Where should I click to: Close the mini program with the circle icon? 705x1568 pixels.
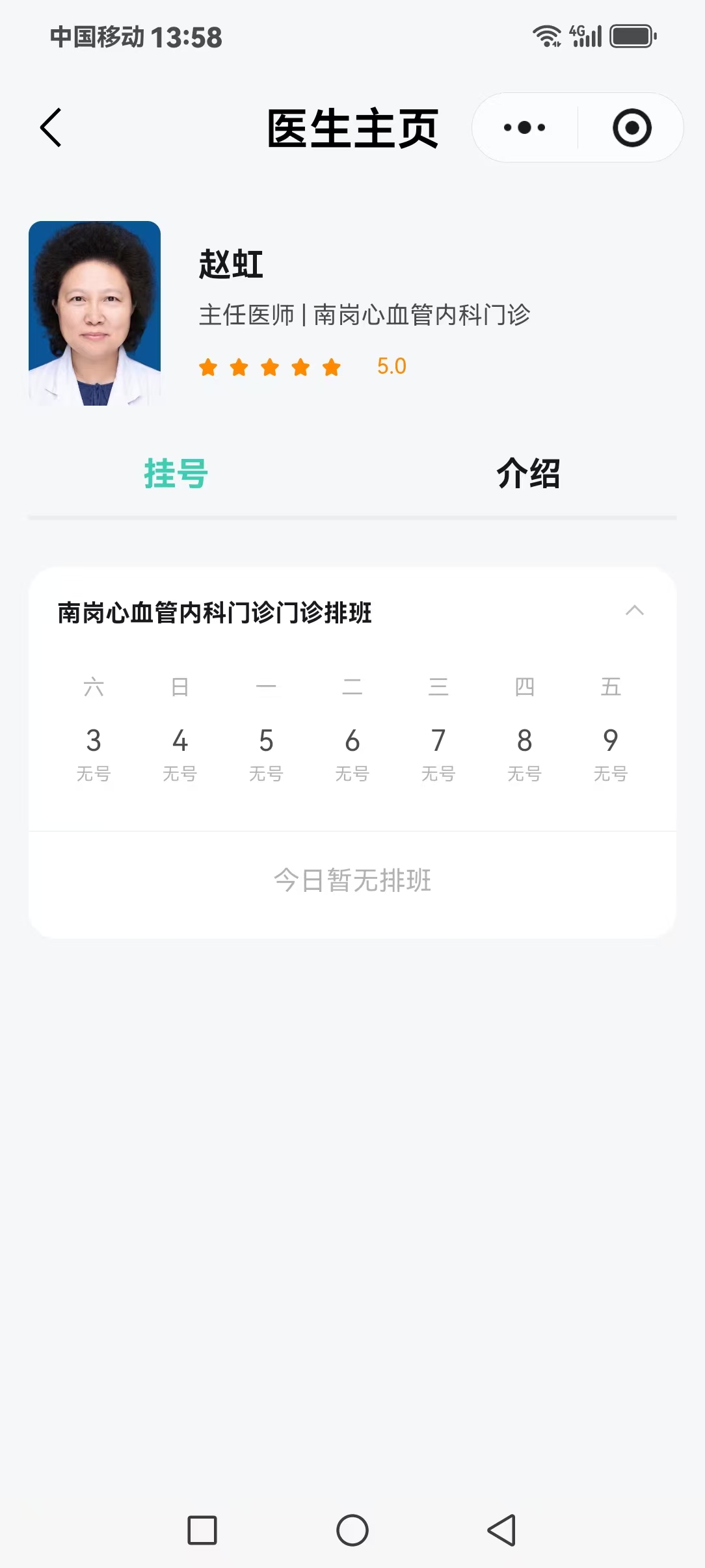point(632,127)
